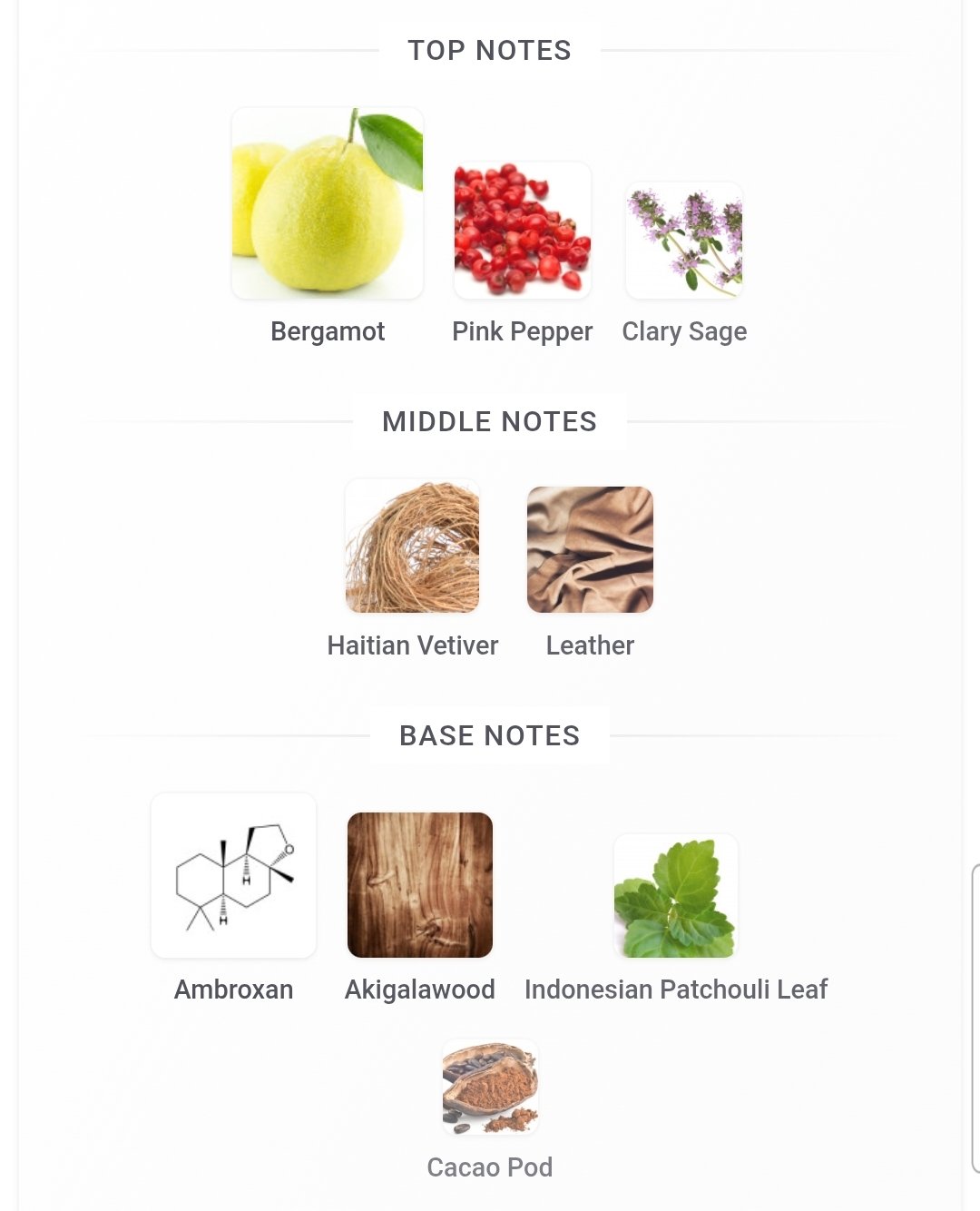Screen dimensions: 980x1211
Task: Open the Bergamot note
Action: click(x=328, y=204)
